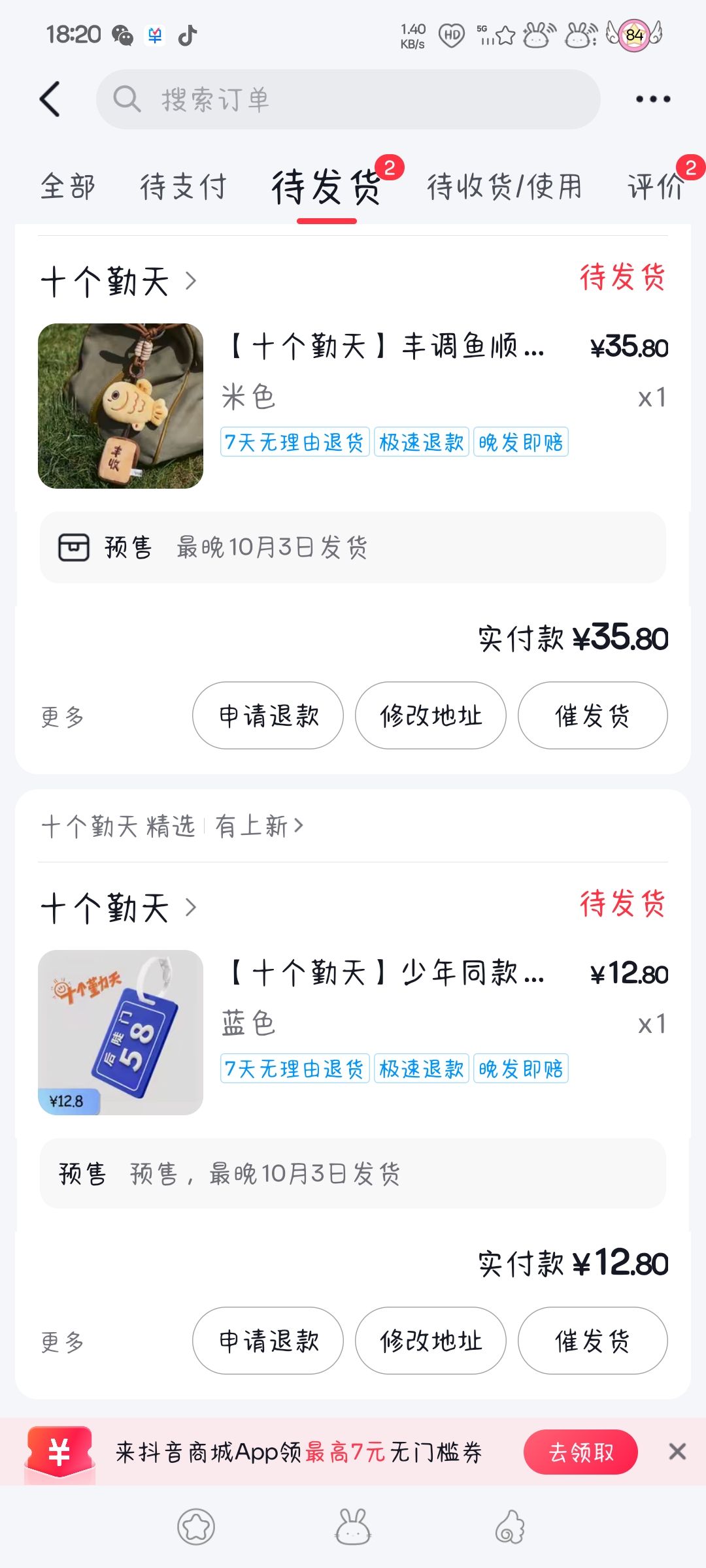Open the 少年同款 blue tag thumbnail

121,1032
